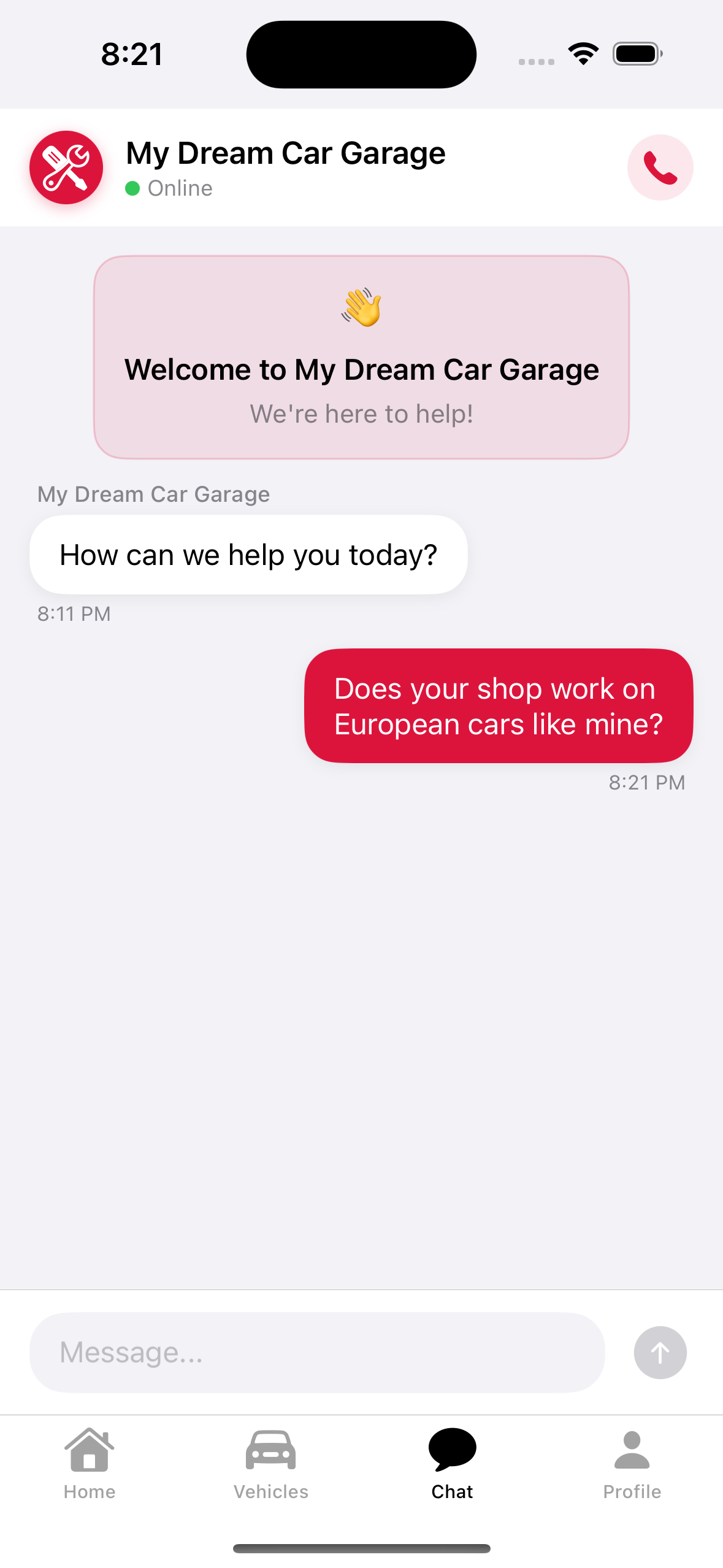Tap the phone call icon to call garage
The image size is (723, 1568).
click(x=660, y=167)
